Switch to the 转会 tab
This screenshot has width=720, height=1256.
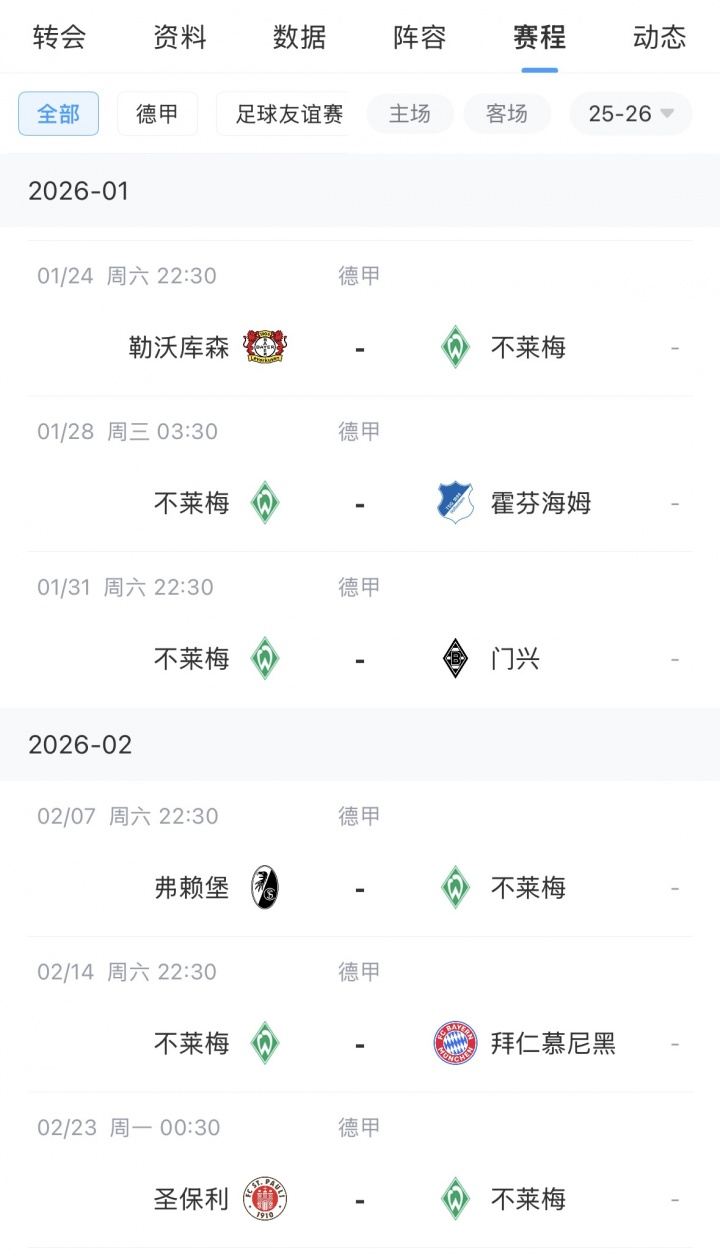click(x=59, y=38)
